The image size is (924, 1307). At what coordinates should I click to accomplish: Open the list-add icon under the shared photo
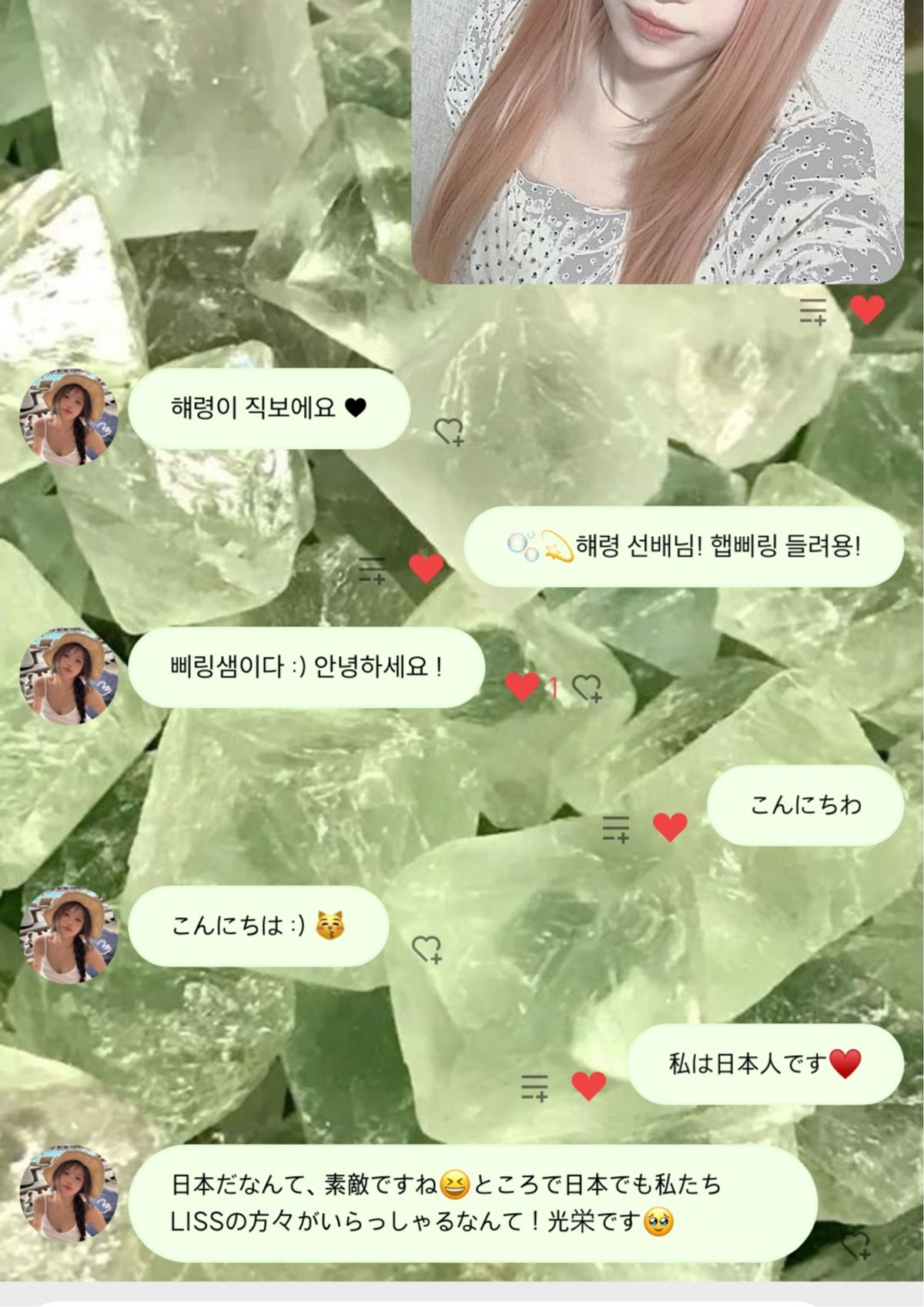[x=812, y=310]
